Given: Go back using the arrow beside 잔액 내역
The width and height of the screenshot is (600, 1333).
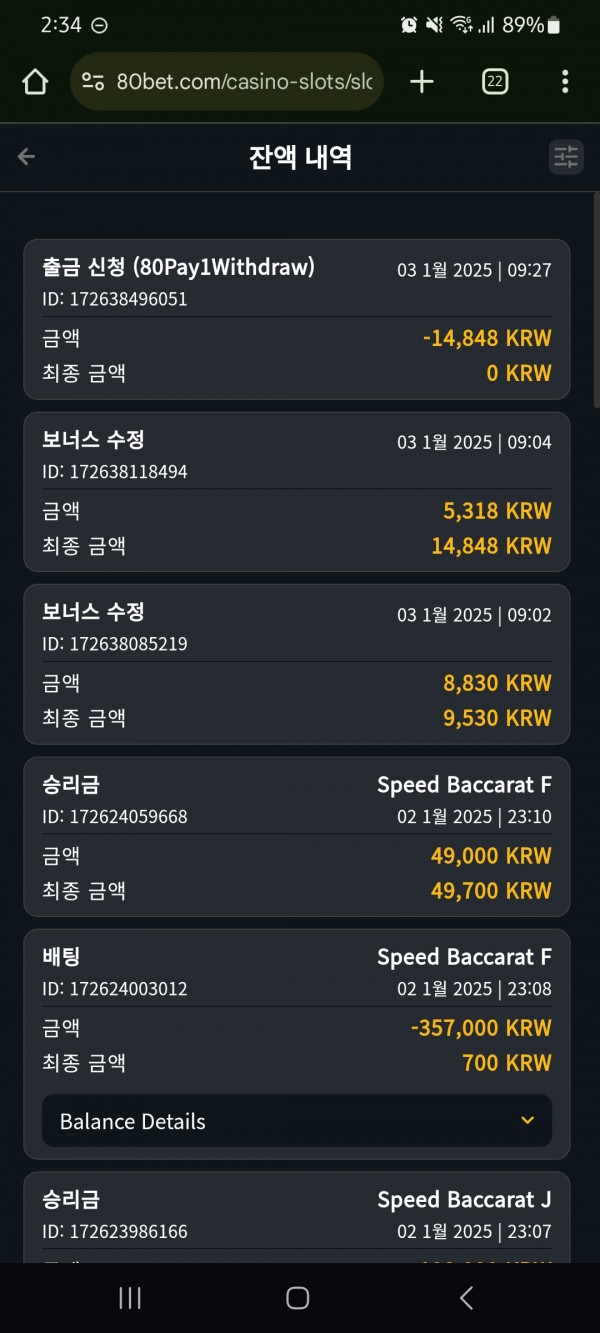Looking at the screenshot, I should tap(27, 157).
